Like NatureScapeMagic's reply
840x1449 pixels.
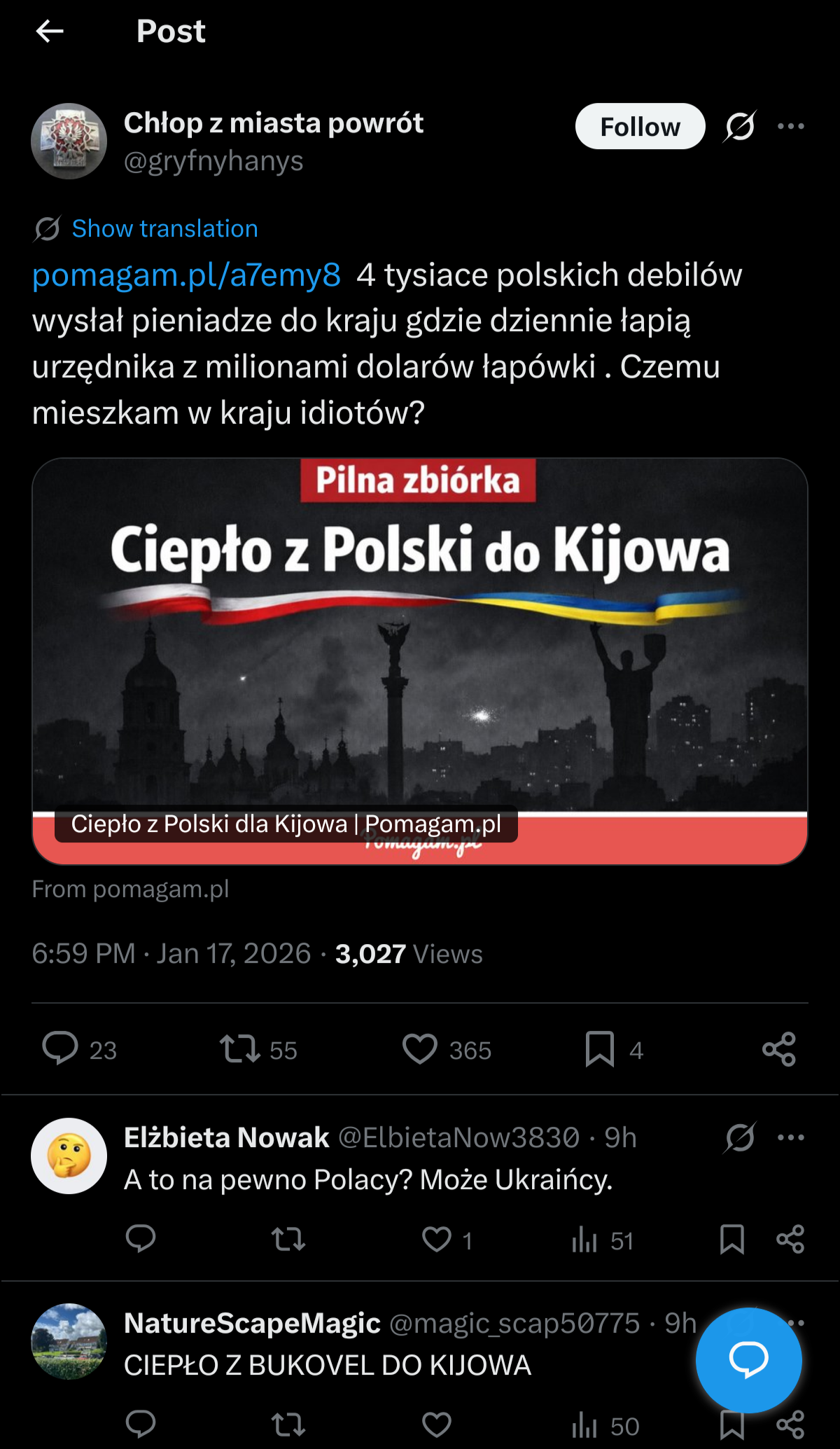(x=437, y=1424)
